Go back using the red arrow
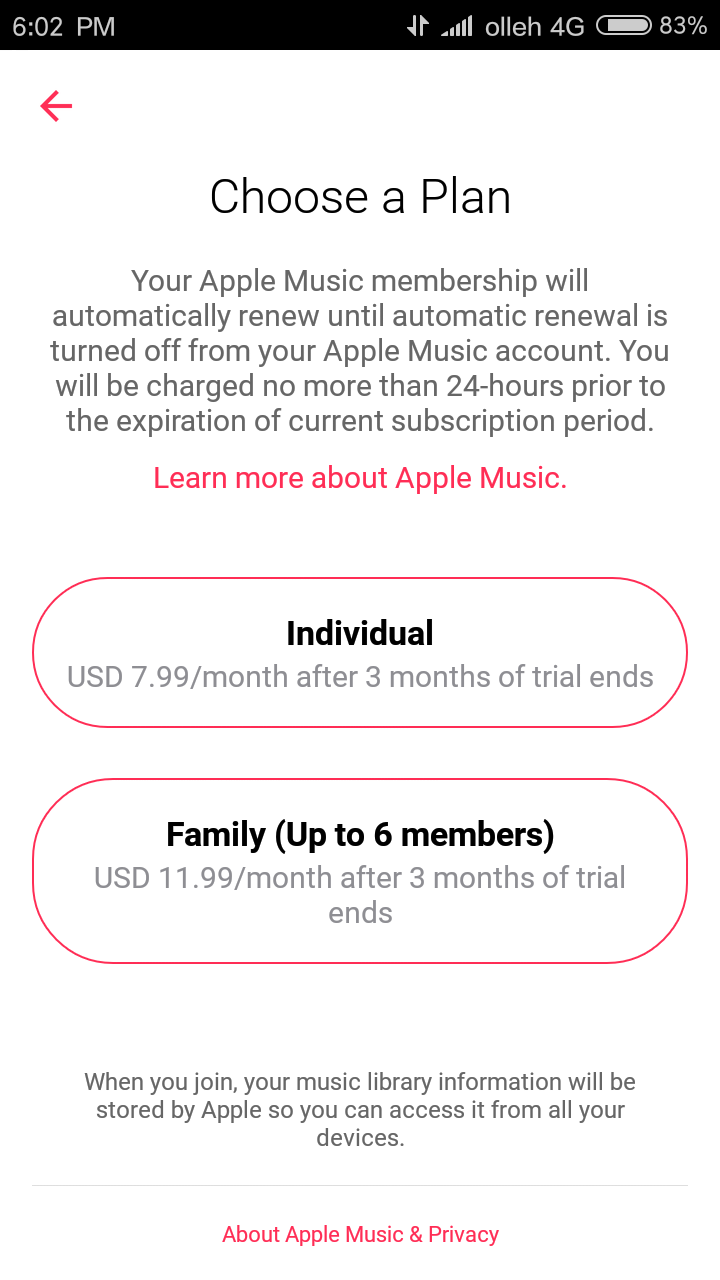This screenshot has width=720, height=1280. [x=56, y=105]
